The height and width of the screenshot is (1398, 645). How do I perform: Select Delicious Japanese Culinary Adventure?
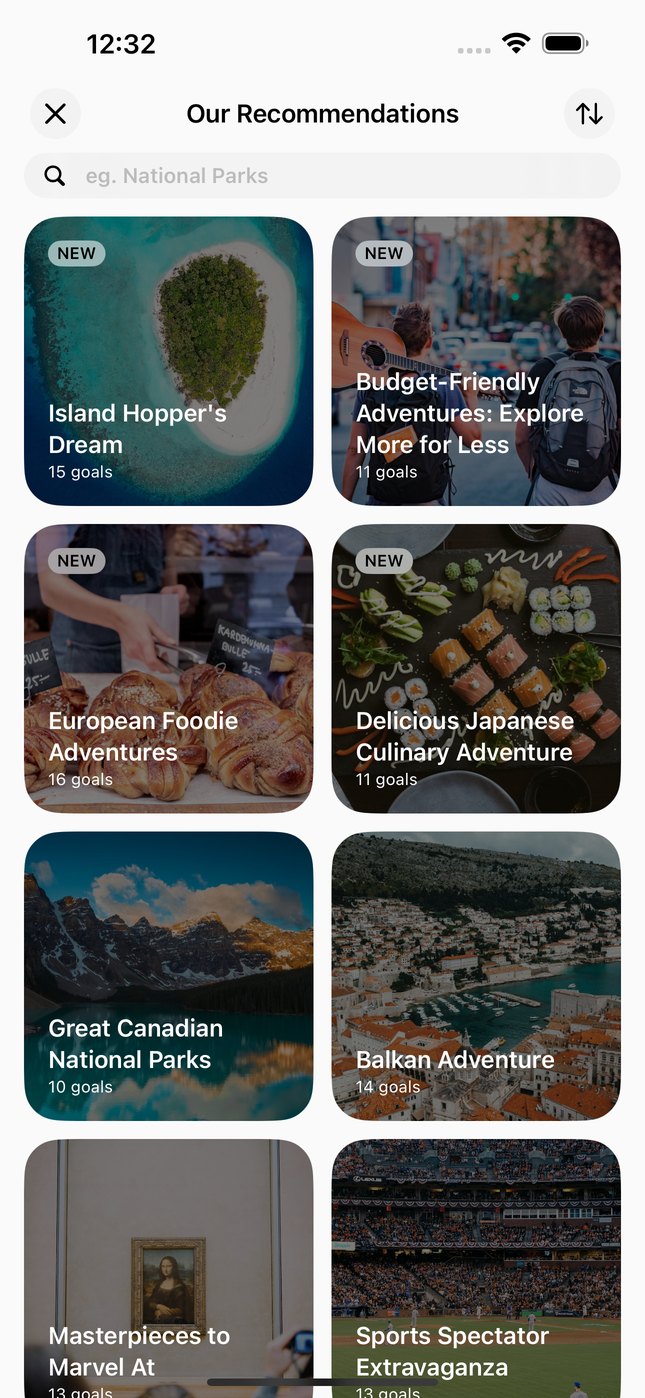(x=476, y=668)
